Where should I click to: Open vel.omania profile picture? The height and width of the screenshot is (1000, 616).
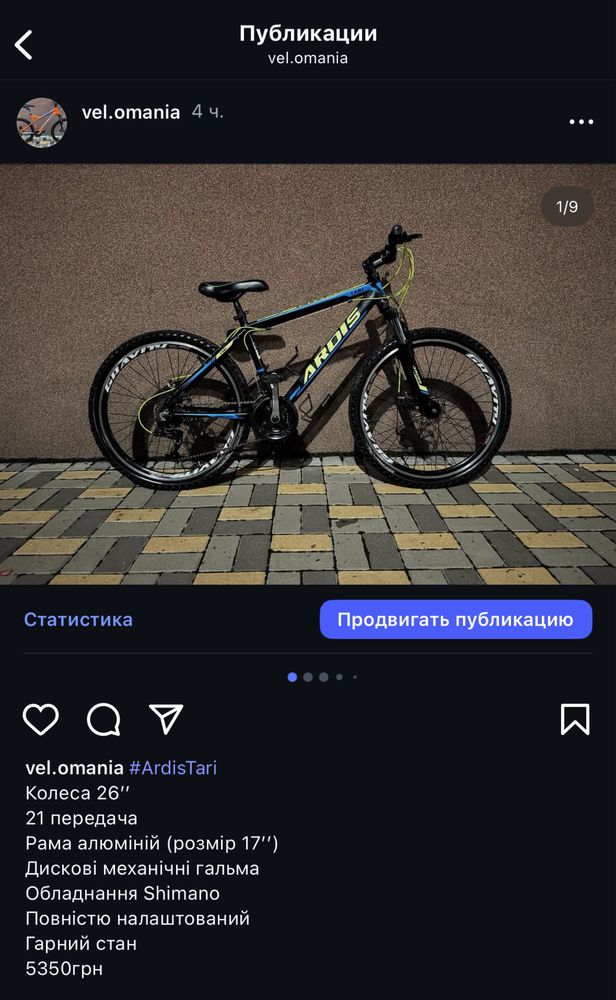(42, 123)
